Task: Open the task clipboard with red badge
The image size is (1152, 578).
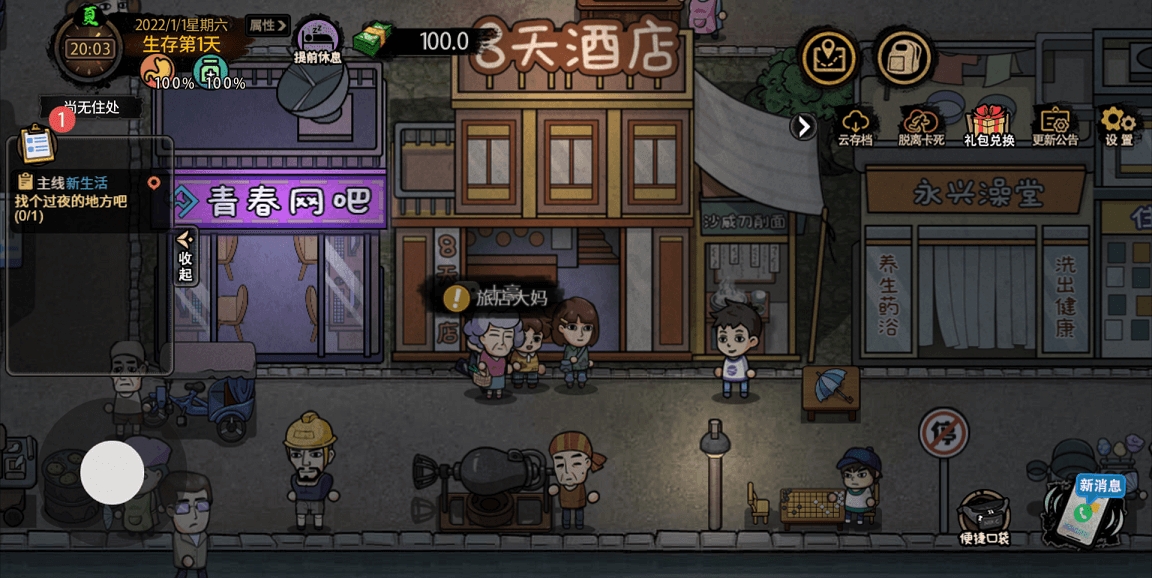Action: point(38,143)
